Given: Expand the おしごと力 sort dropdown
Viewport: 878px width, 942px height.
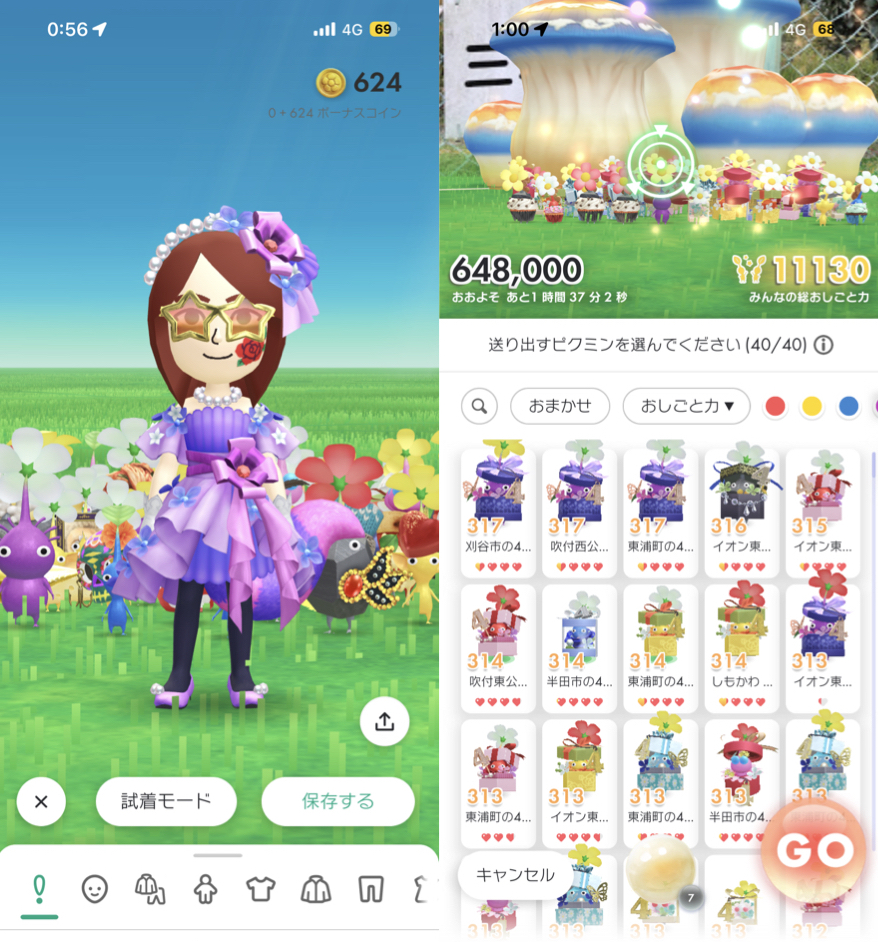Looking at the screenshot, I should pos(686,406).
